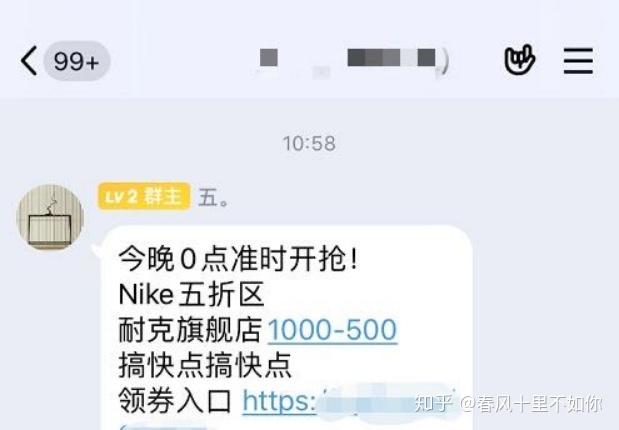View the group owner's profile avatar
The width and height of the screenshot is (619, 430).
pos(50,217)
